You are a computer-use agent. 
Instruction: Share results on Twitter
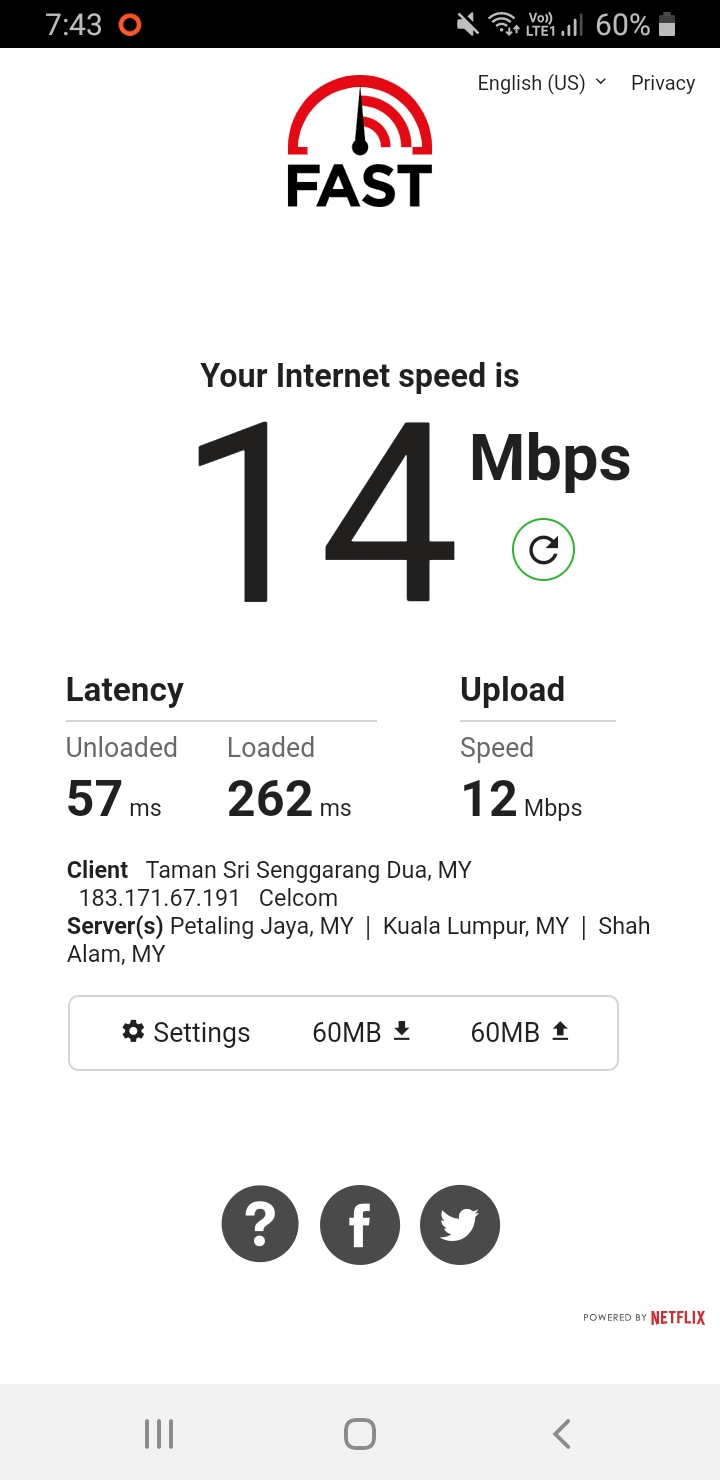pos(460,1224)
